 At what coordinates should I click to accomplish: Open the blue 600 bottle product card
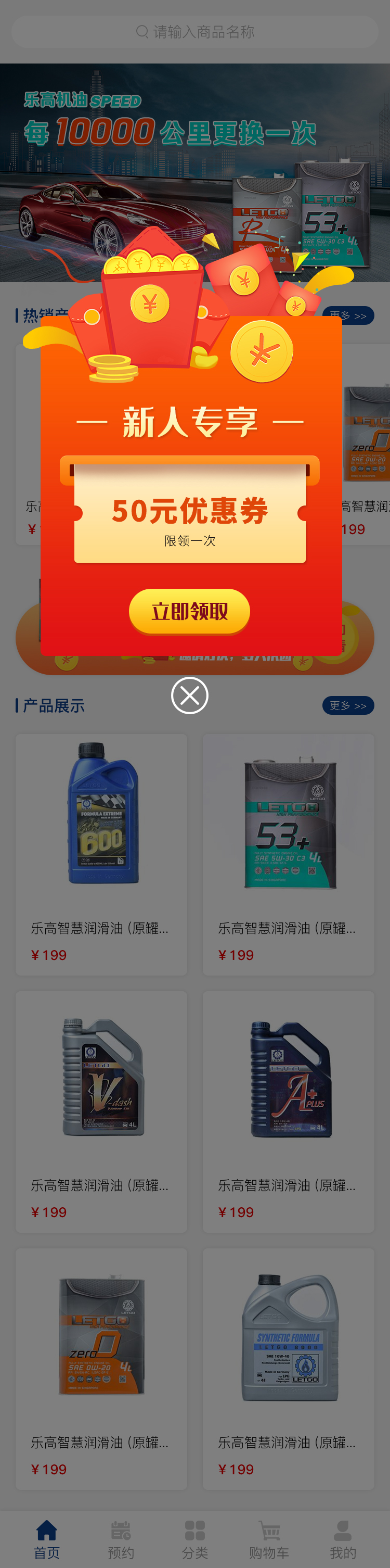pyautogui.click(x=101, y=853)
